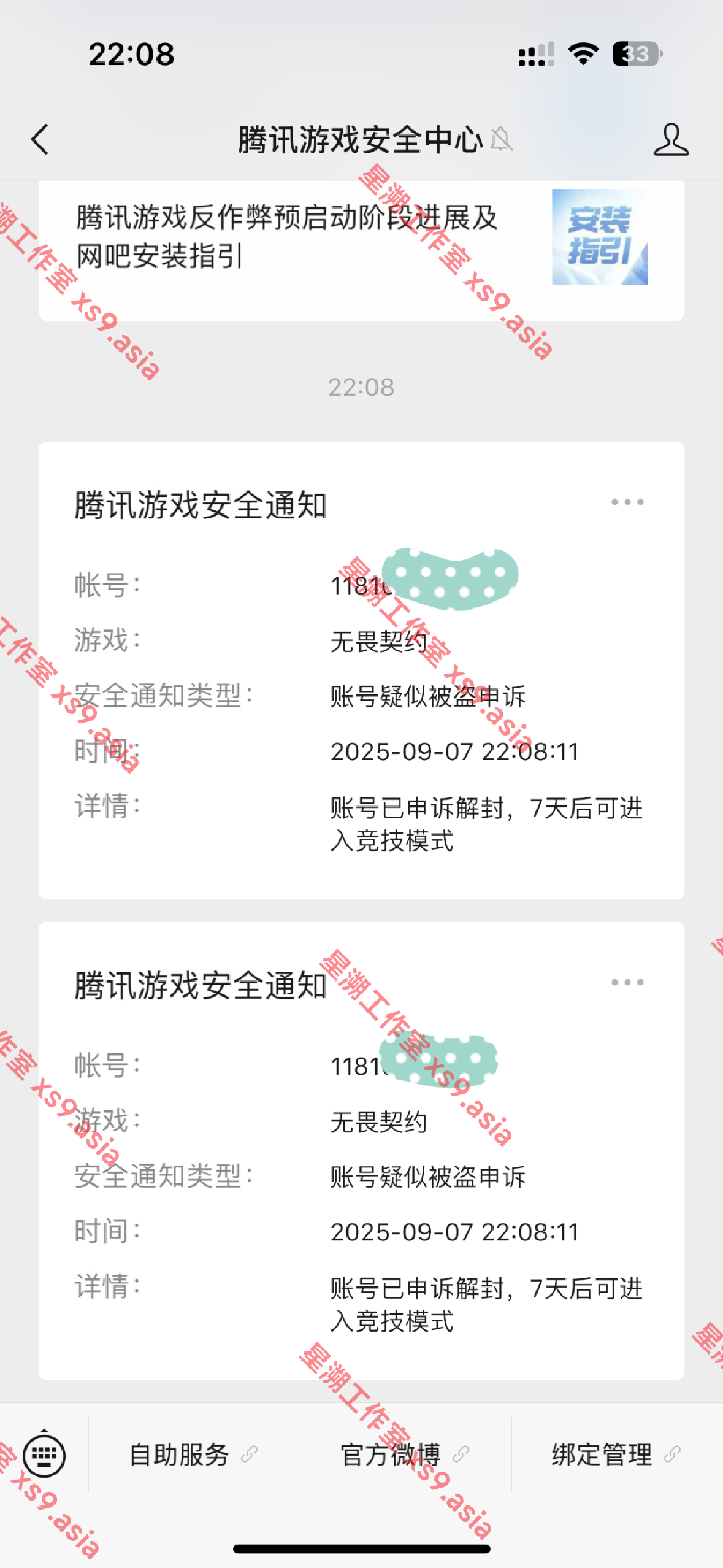Open the 官方微博 link
The width and height of the screenshot is (723, 1568).
405,1455
